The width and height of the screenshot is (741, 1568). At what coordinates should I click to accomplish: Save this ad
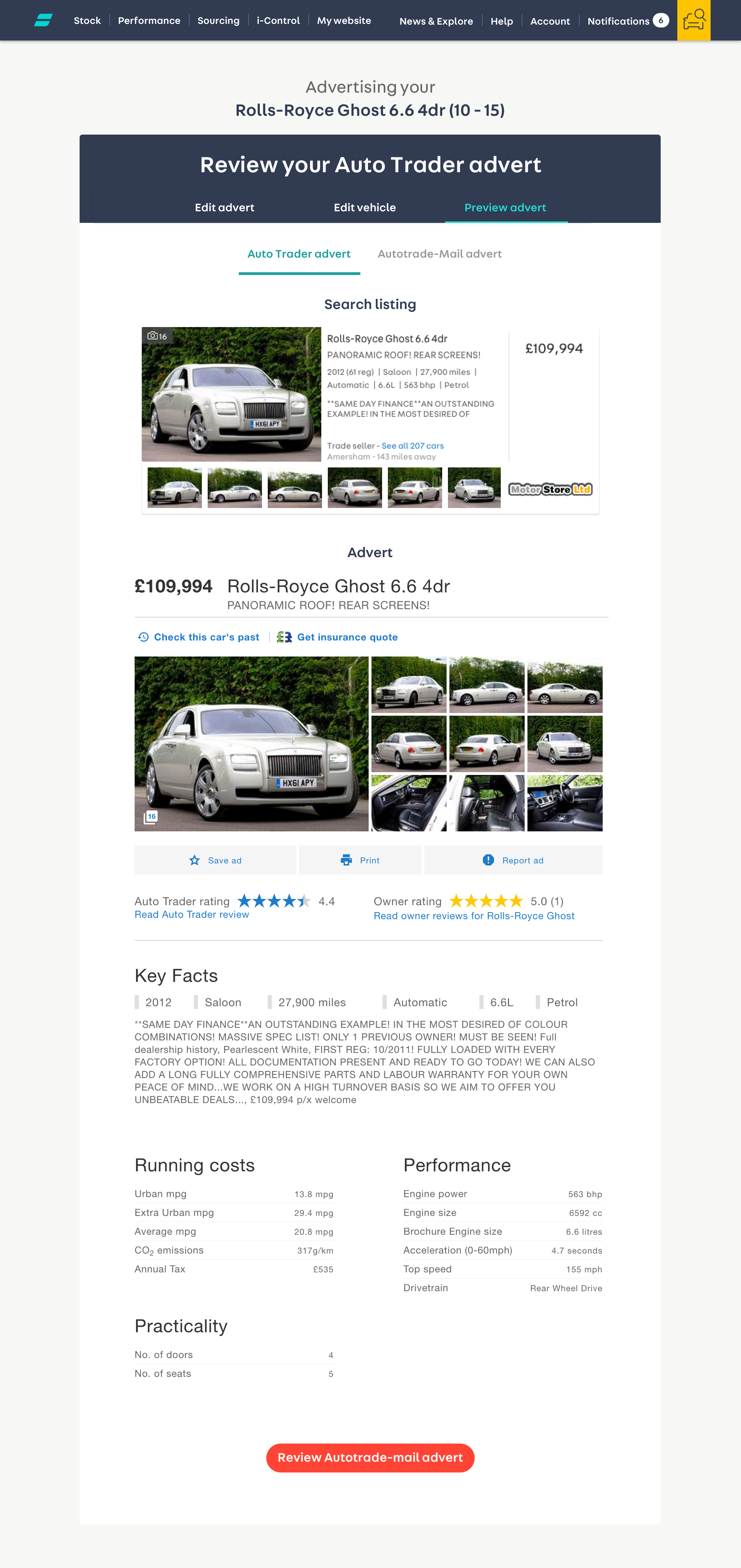(x=215, y=860)
